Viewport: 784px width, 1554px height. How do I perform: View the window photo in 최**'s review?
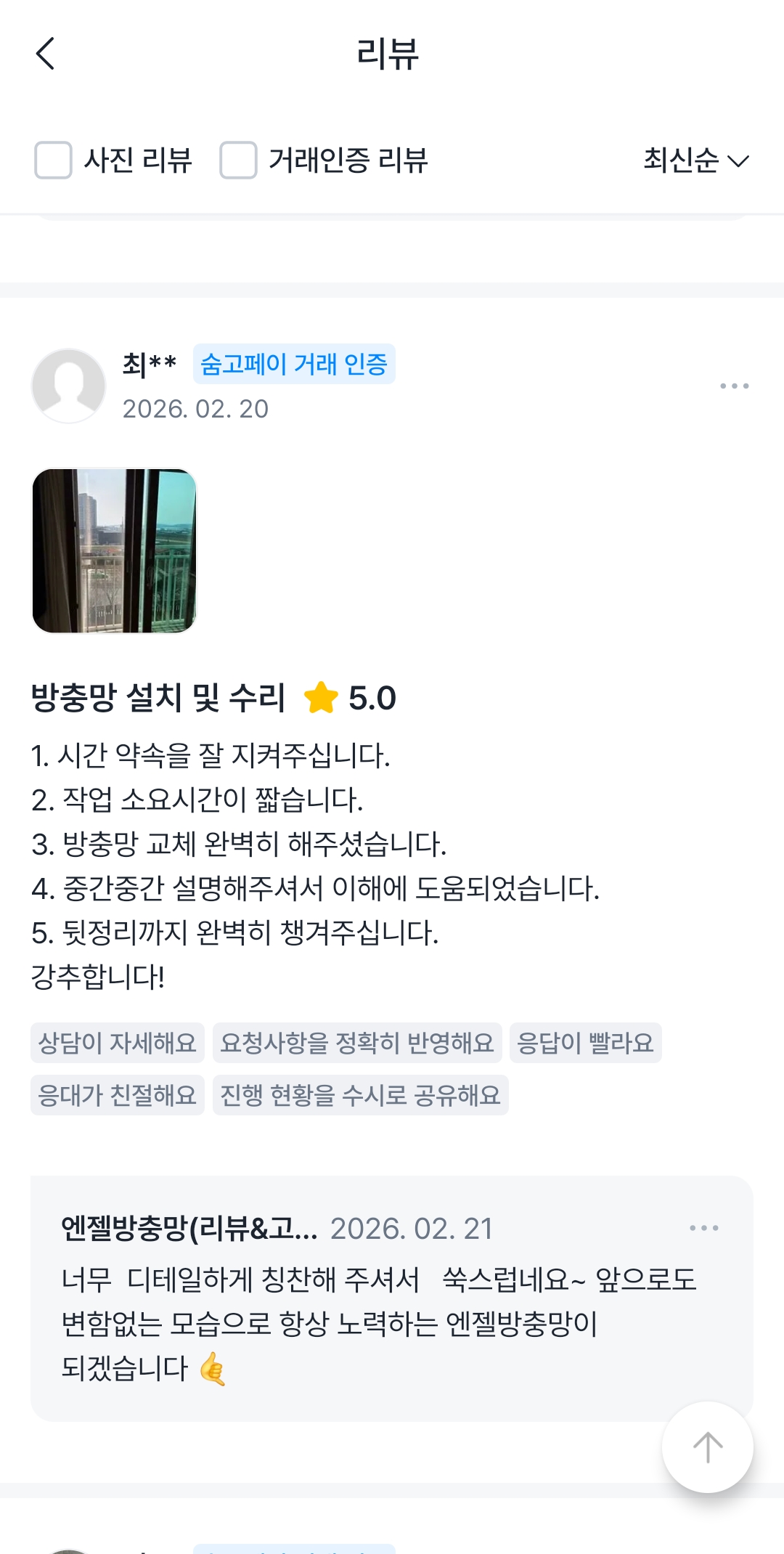pos(115,550)
